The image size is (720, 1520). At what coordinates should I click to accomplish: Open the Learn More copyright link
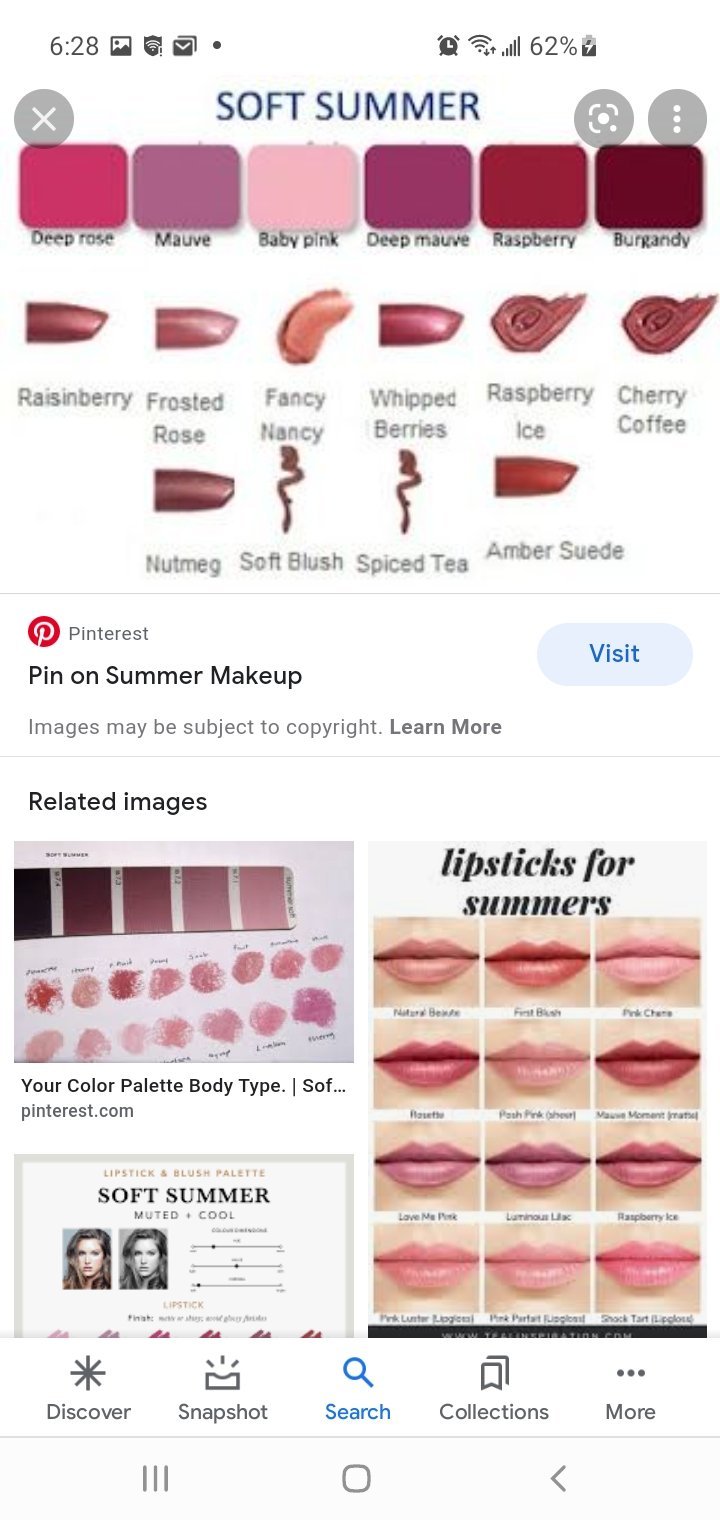[445, 727]
